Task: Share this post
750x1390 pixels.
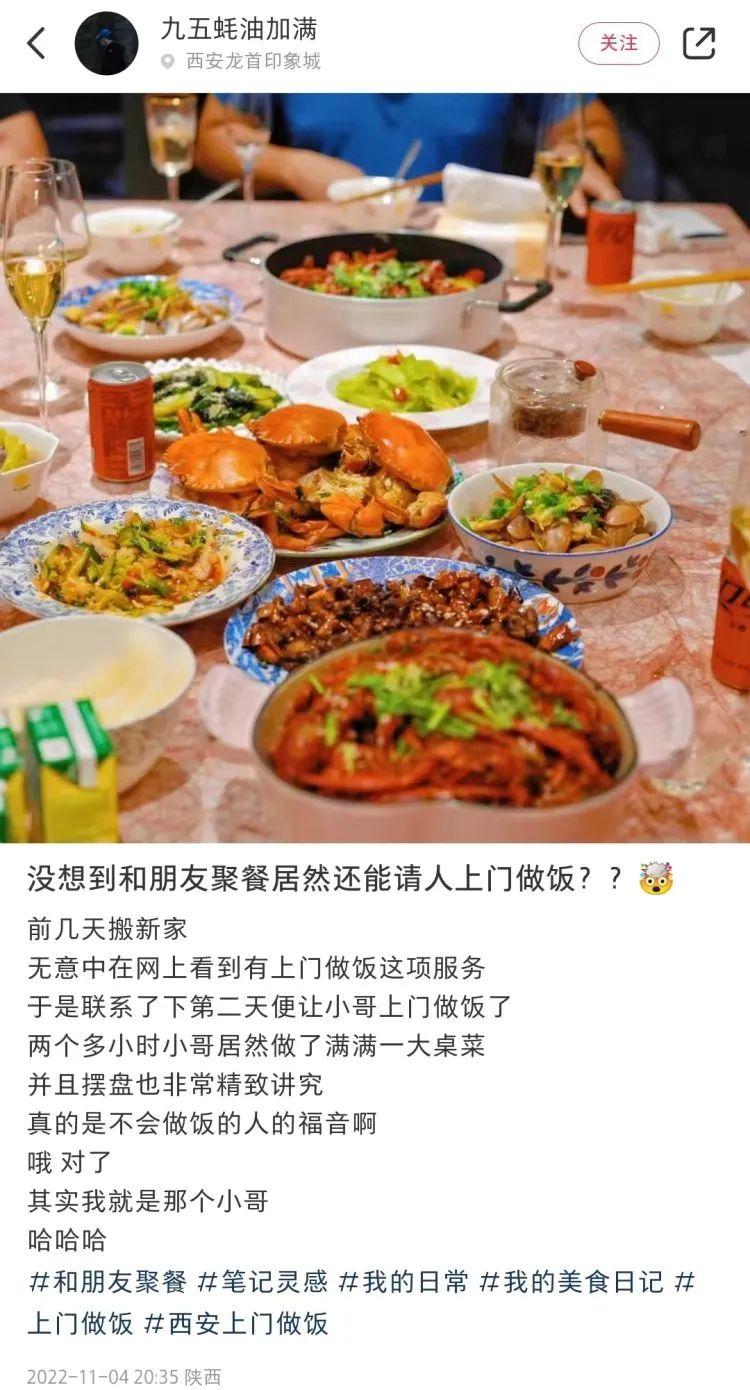Action: point(699,43)
